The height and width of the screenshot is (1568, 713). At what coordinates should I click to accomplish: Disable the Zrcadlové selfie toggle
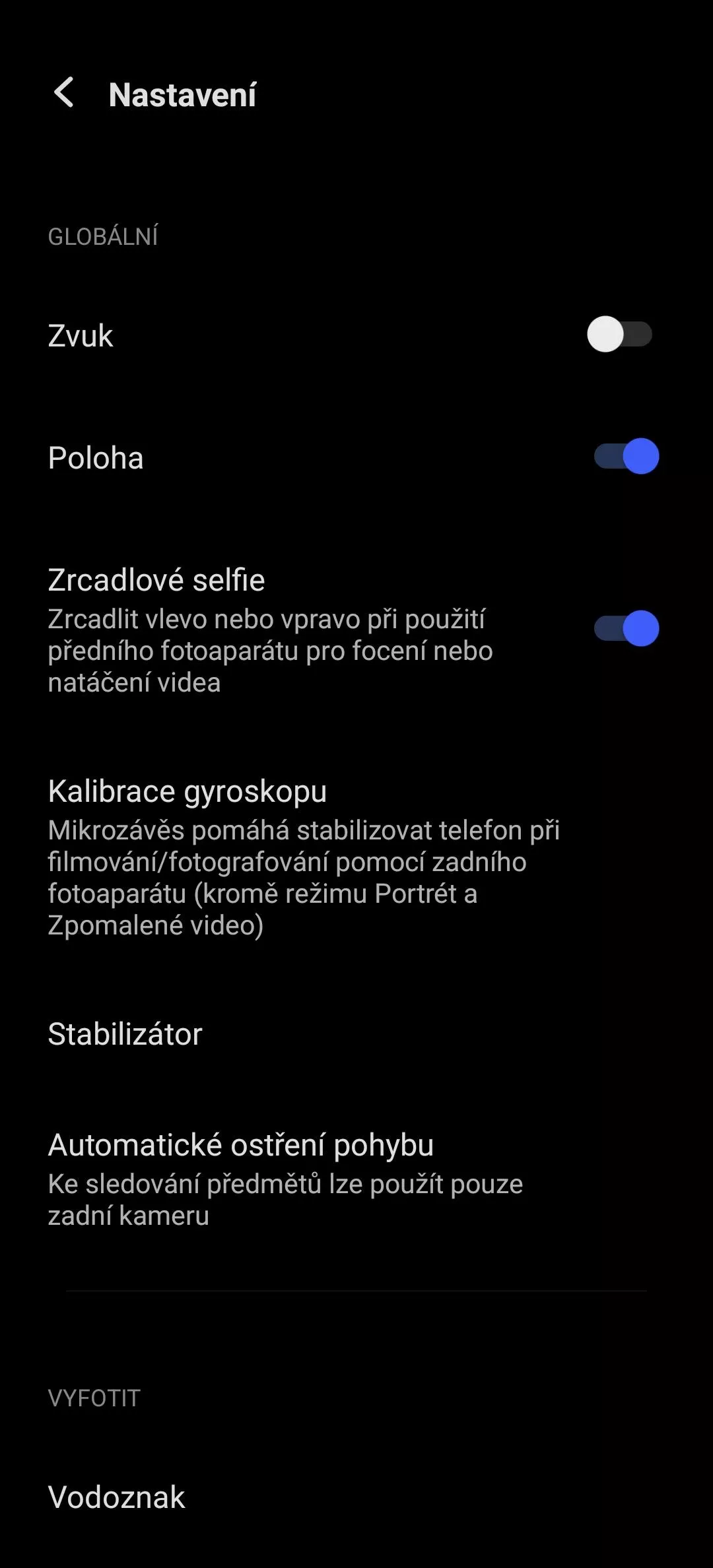(626, 628)
